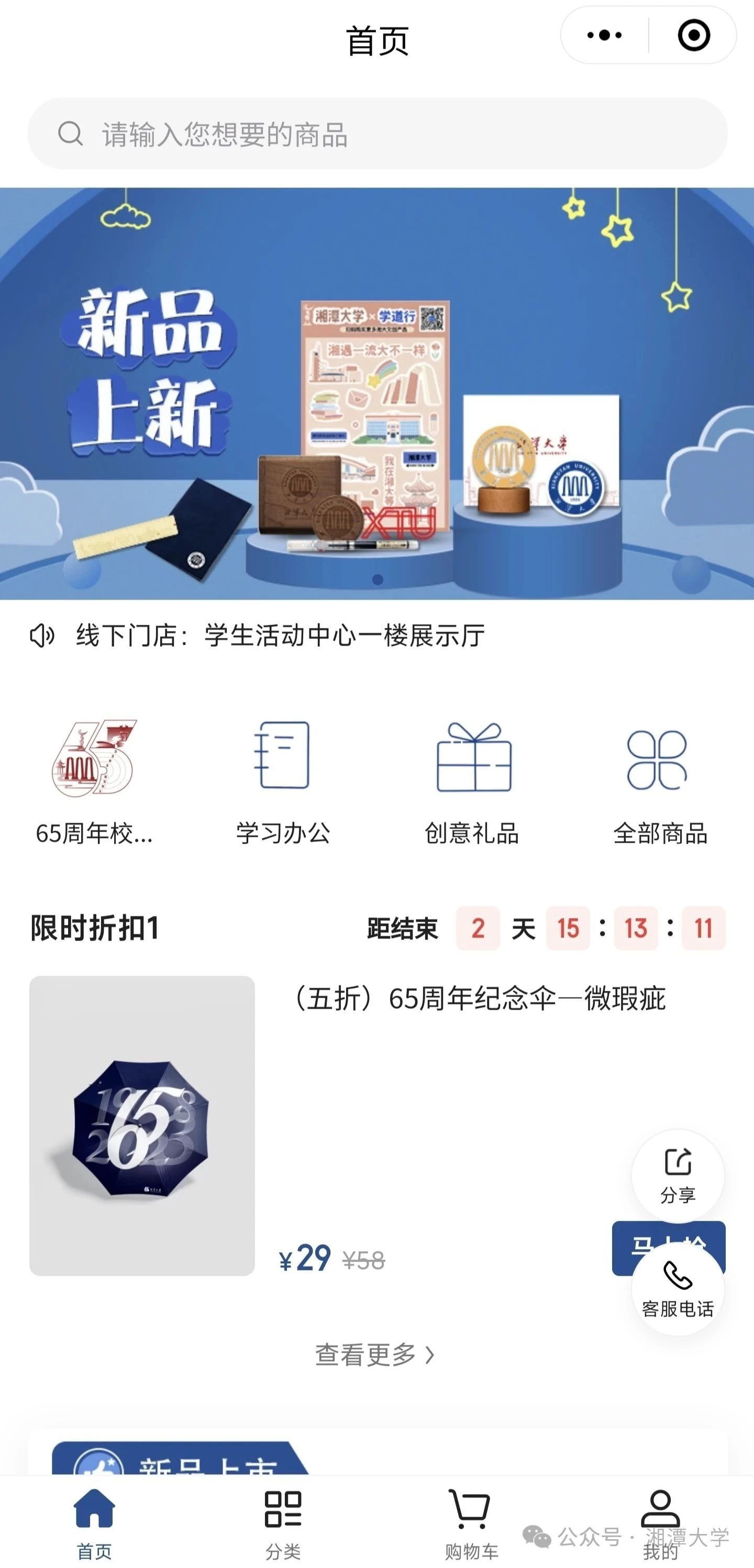The width and height of the screenshot is (754, 1568).
Task: Call 客服电话 customer service
Action: click(x=678, y=1290)
